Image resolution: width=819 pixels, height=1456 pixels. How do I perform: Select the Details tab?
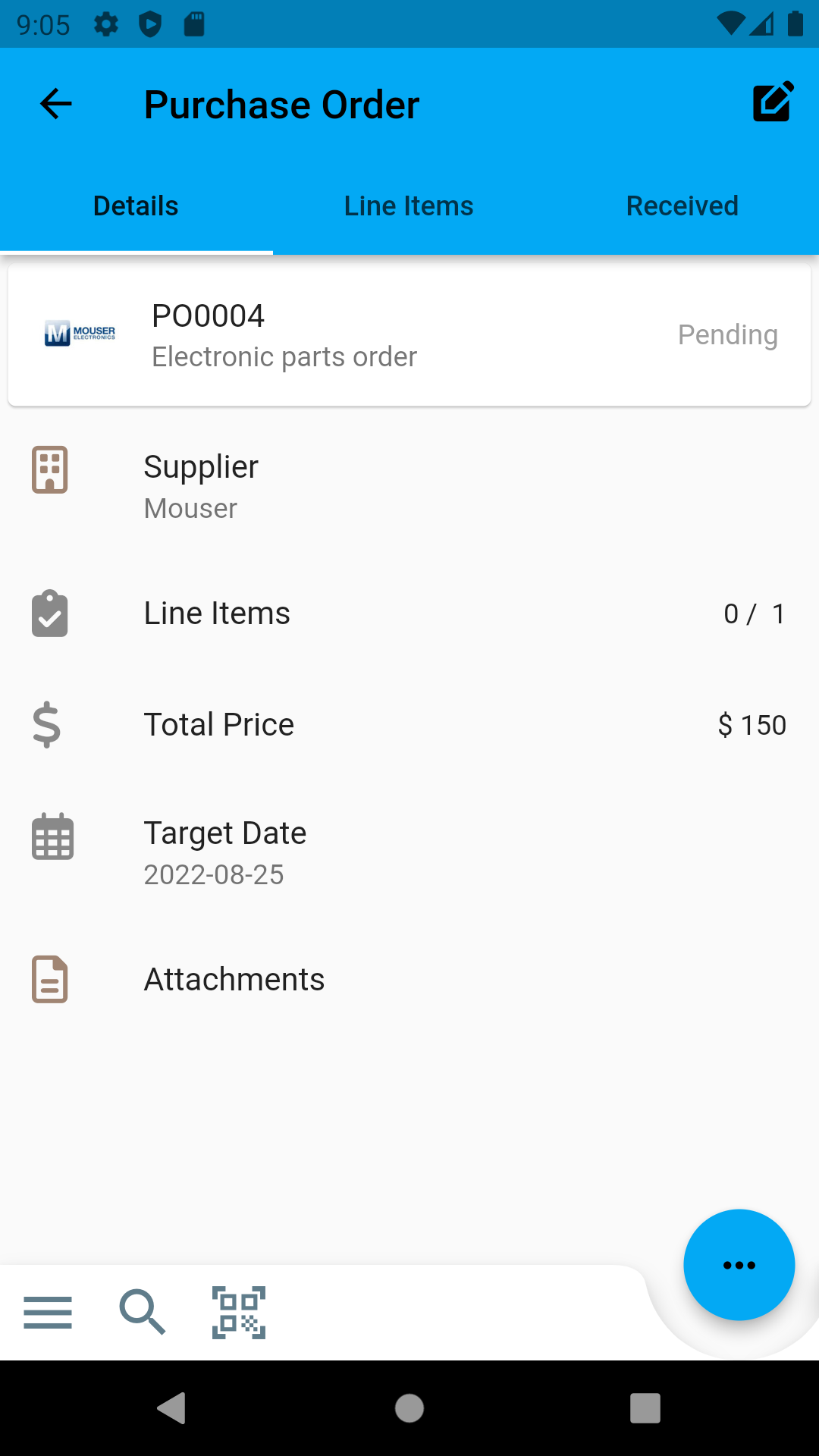click(136, 205)
